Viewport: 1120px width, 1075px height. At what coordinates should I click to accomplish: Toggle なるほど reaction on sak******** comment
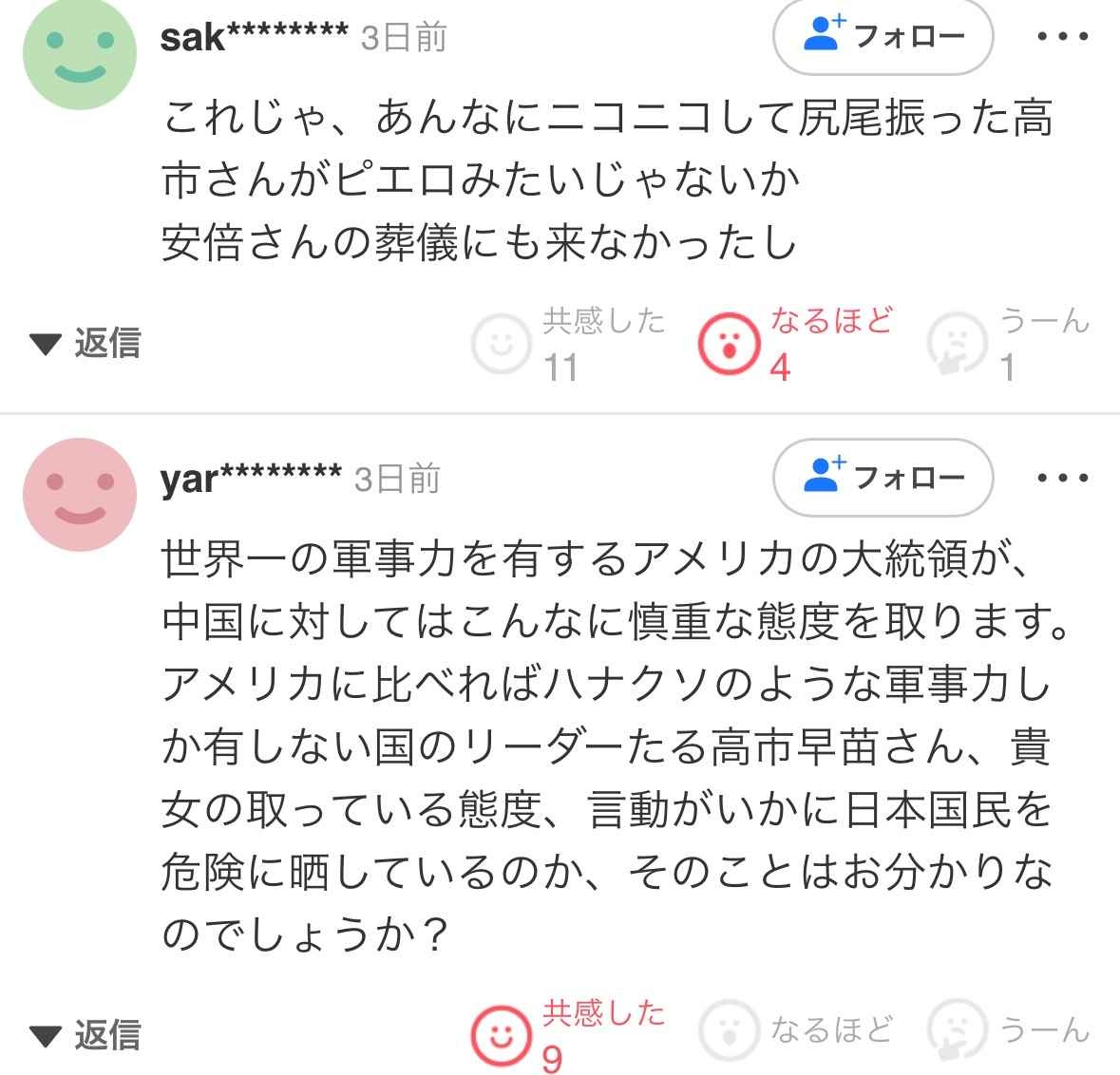click(x=729, y=343)
